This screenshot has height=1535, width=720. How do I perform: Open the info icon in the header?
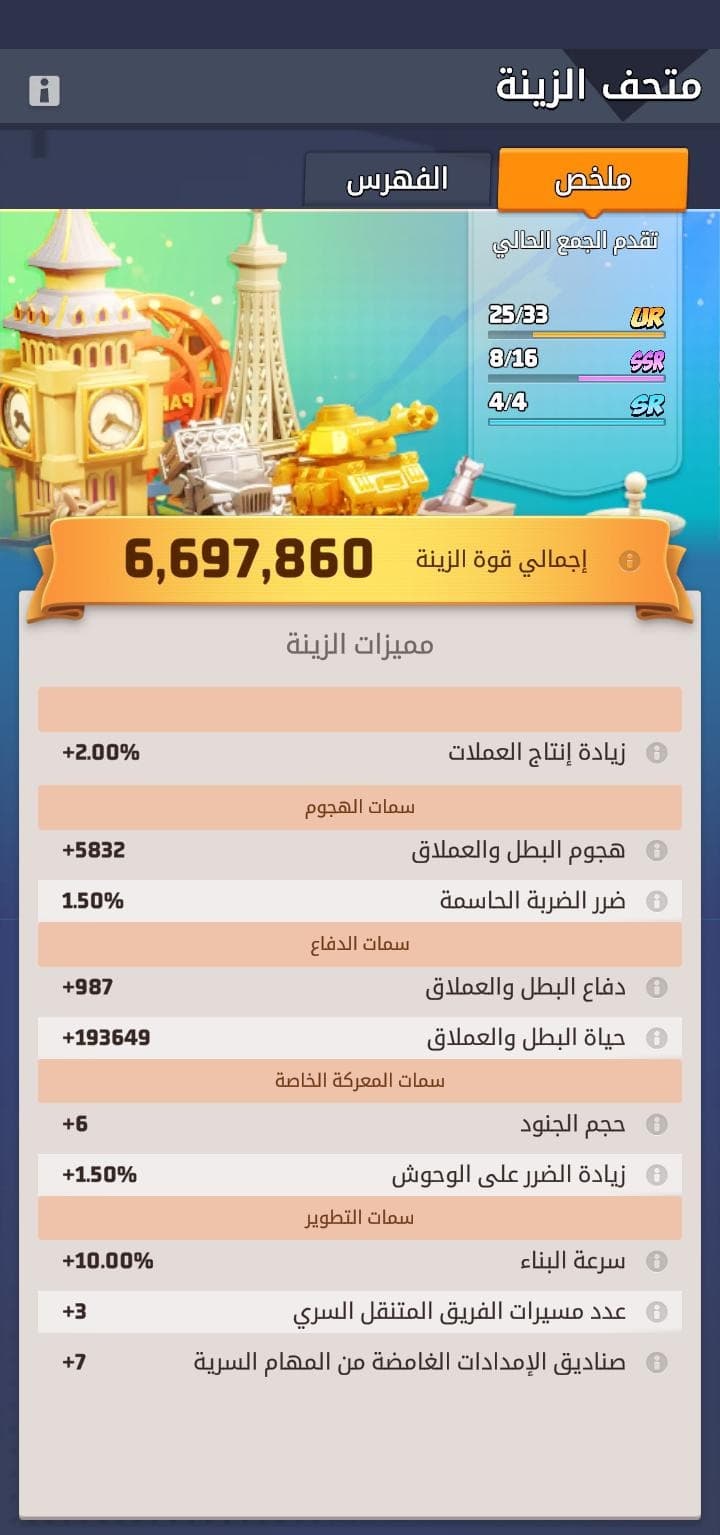coord(44,91)
